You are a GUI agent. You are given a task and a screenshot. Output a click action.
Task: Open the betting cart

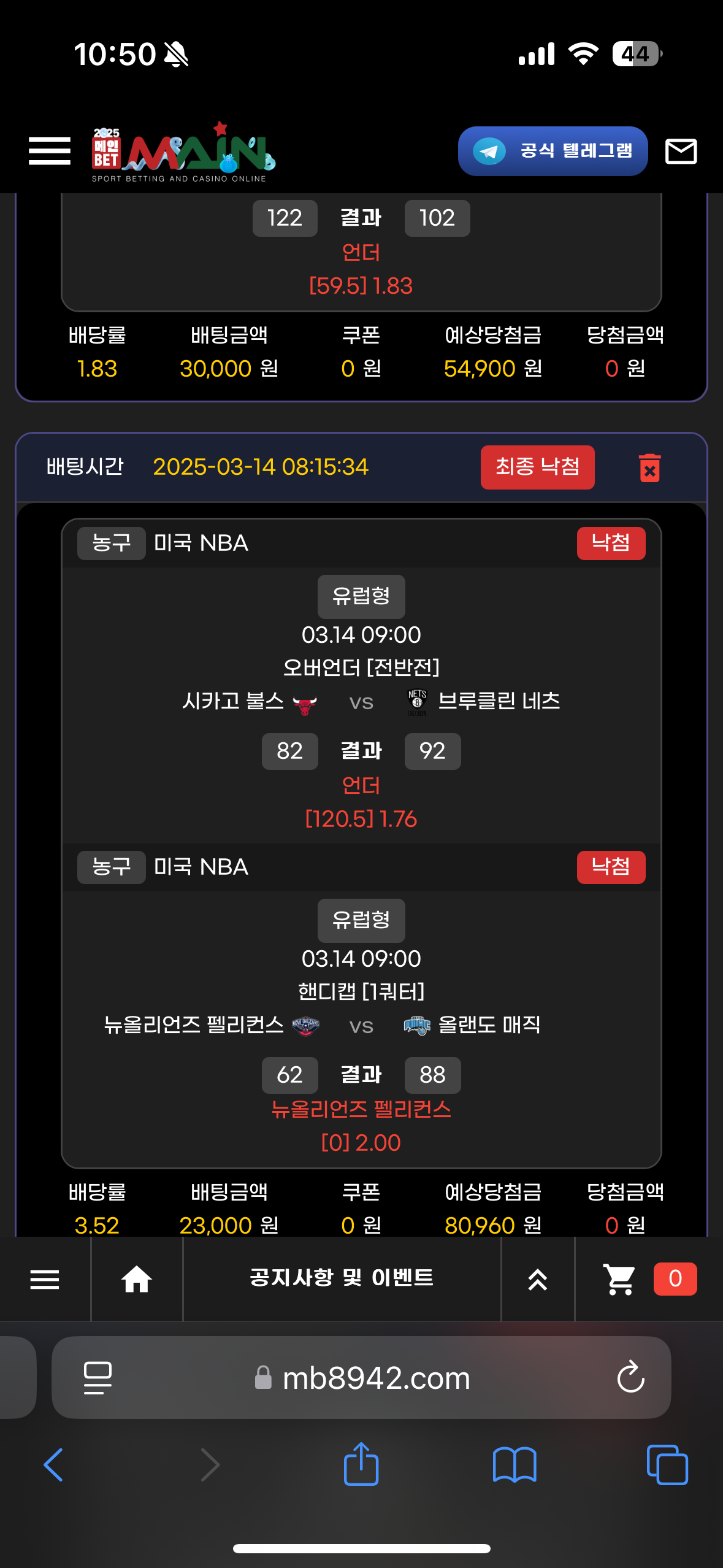pyautogui.click(x=621, y=1279)
